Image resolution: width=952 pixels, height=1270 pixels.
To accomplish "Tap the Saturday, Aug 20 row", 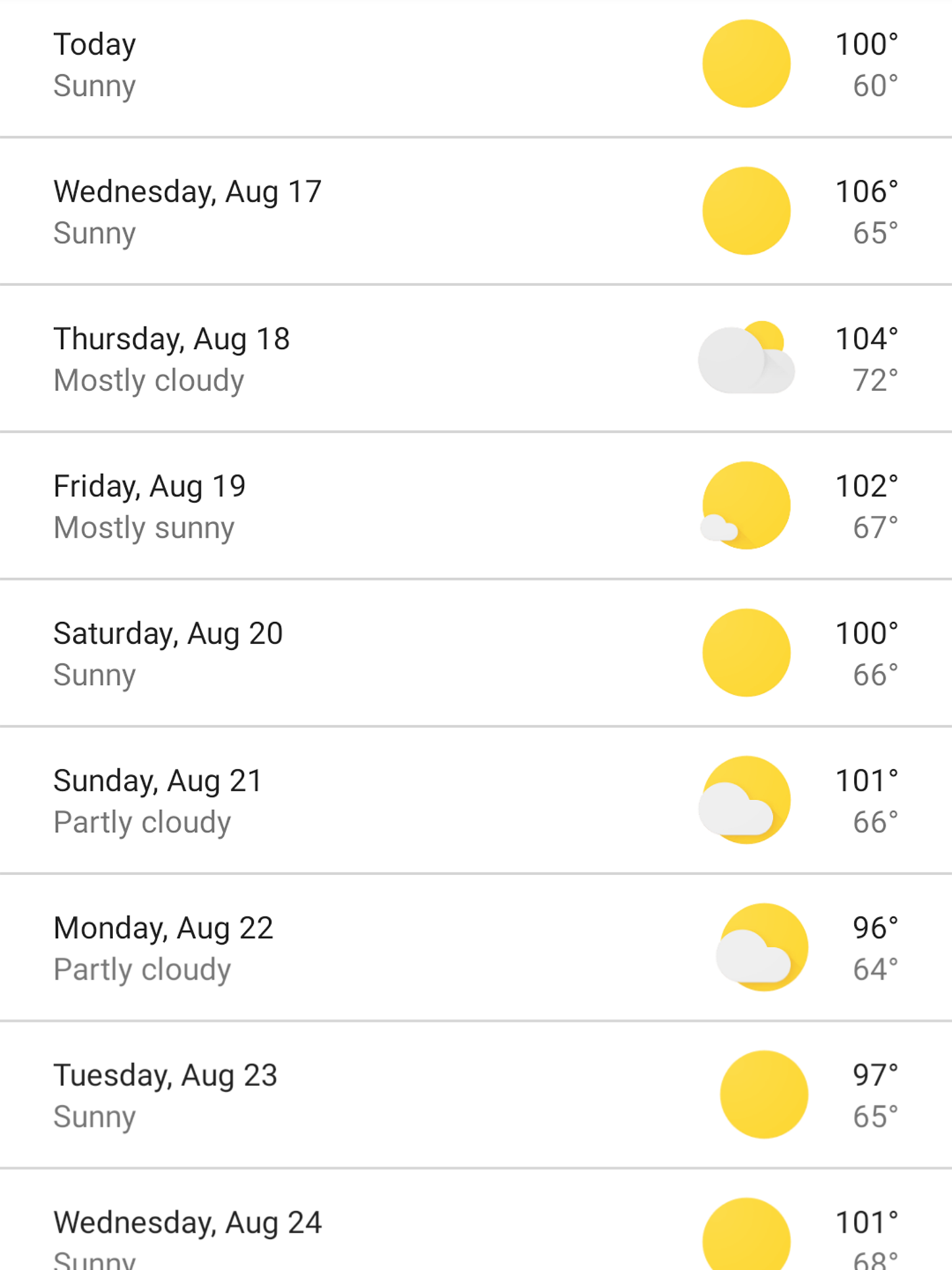I will click(x=476, y=653).
